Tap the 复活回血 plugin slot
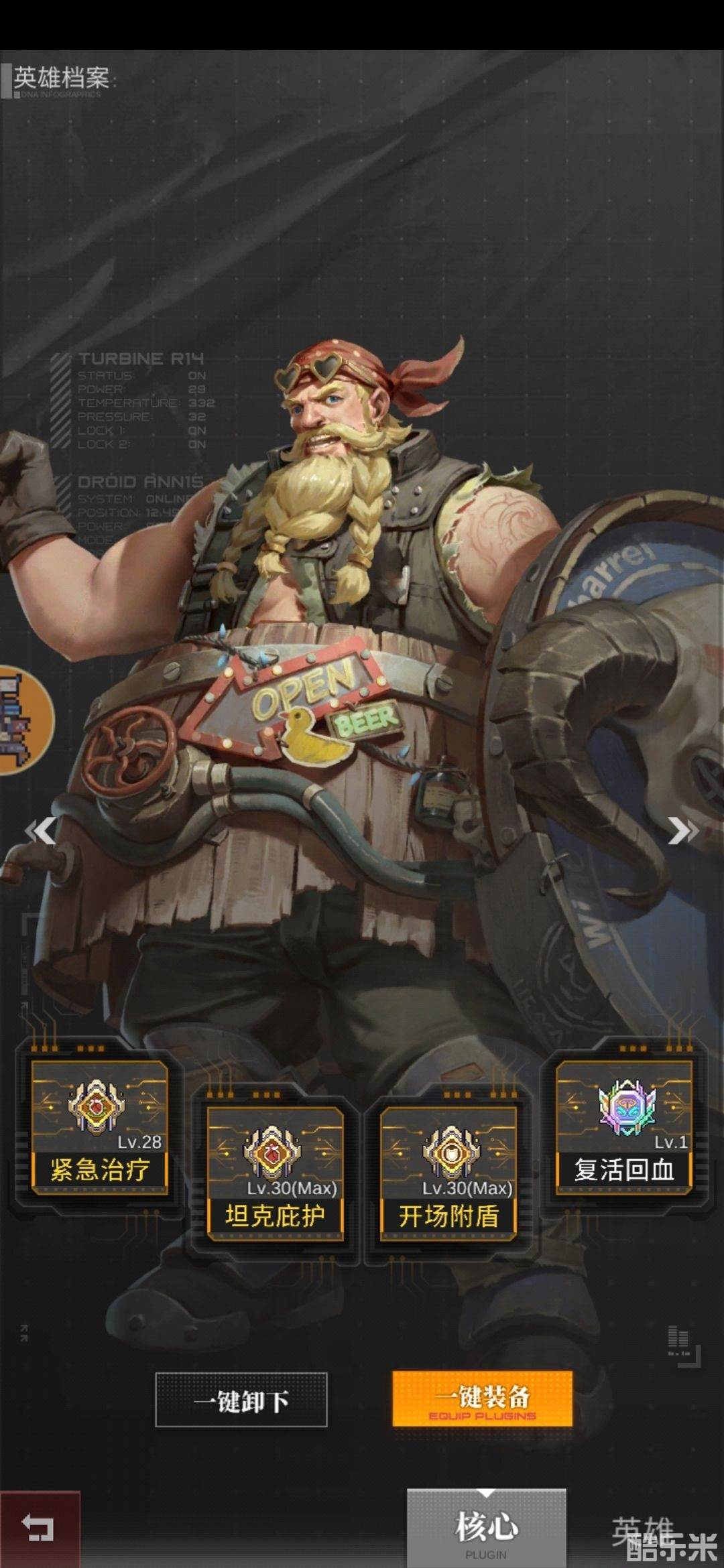This screenshot has width=724, height=1568. pos(623,1127)
